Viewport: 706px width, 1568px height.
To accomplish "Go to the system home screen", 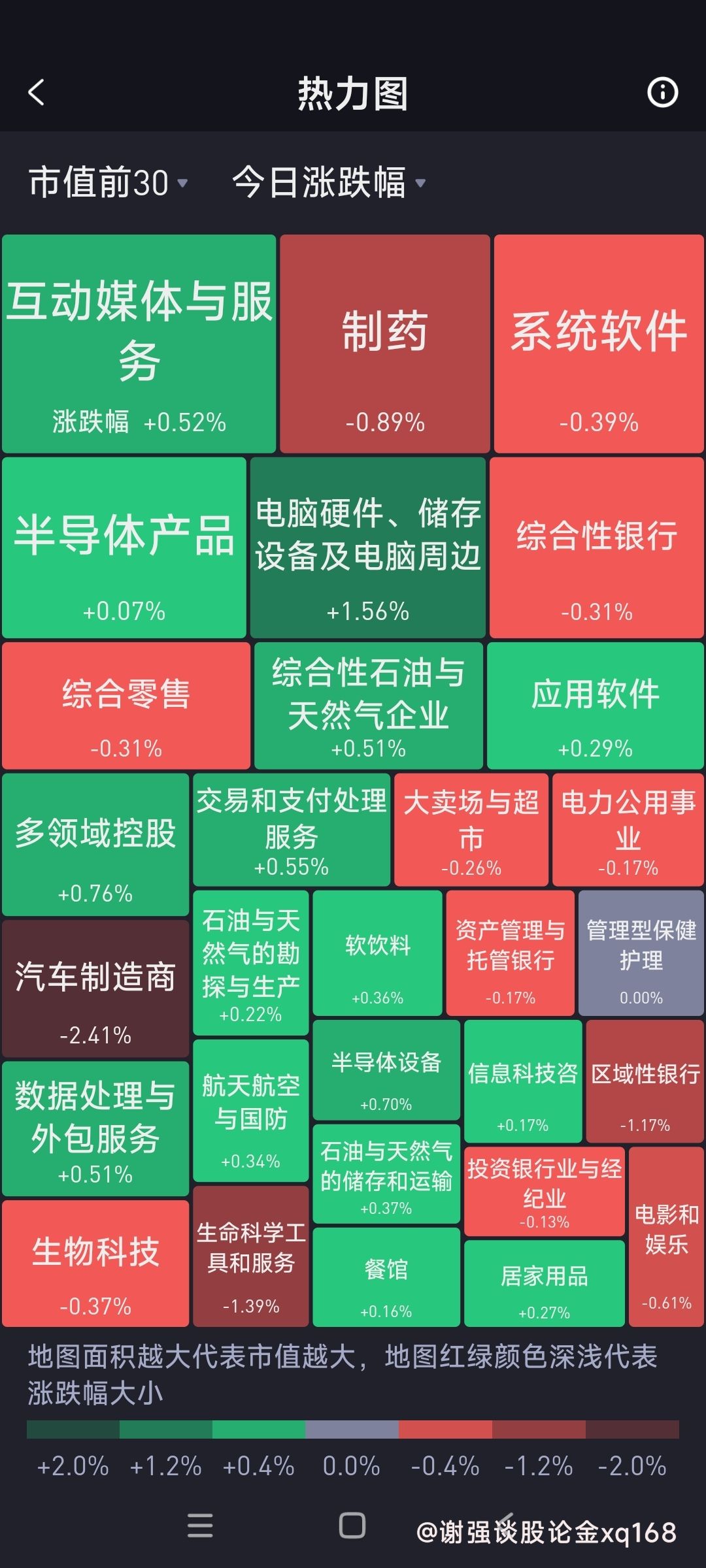I will tap(352, 1526).
